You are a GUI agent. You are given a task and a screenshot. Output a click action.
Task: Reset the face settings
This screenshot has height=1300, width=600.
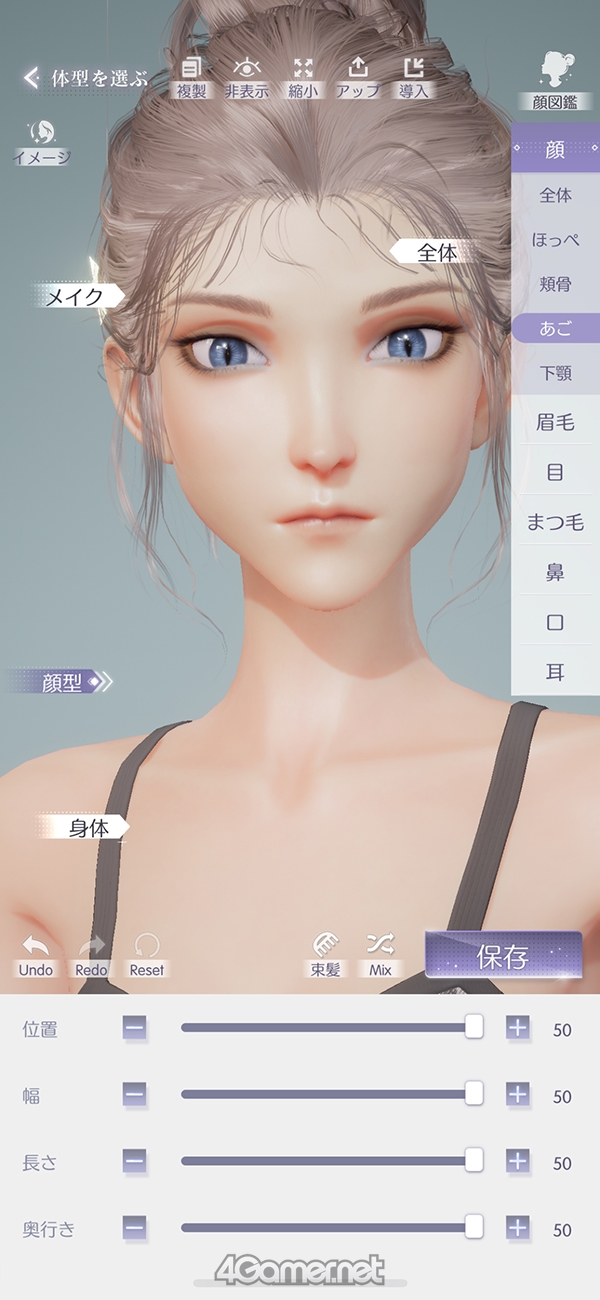147,955
